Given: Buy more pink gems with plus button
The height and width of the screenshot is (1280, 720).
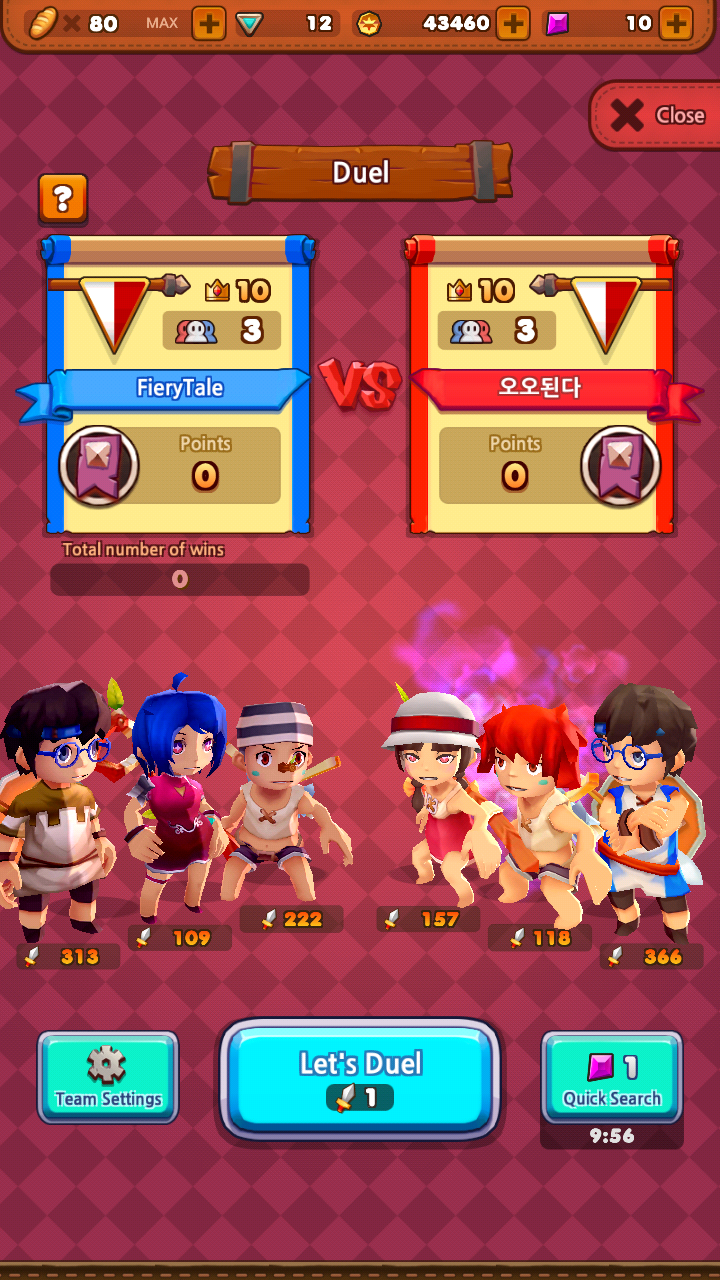Looking at the screenshot, I should 676,23.
